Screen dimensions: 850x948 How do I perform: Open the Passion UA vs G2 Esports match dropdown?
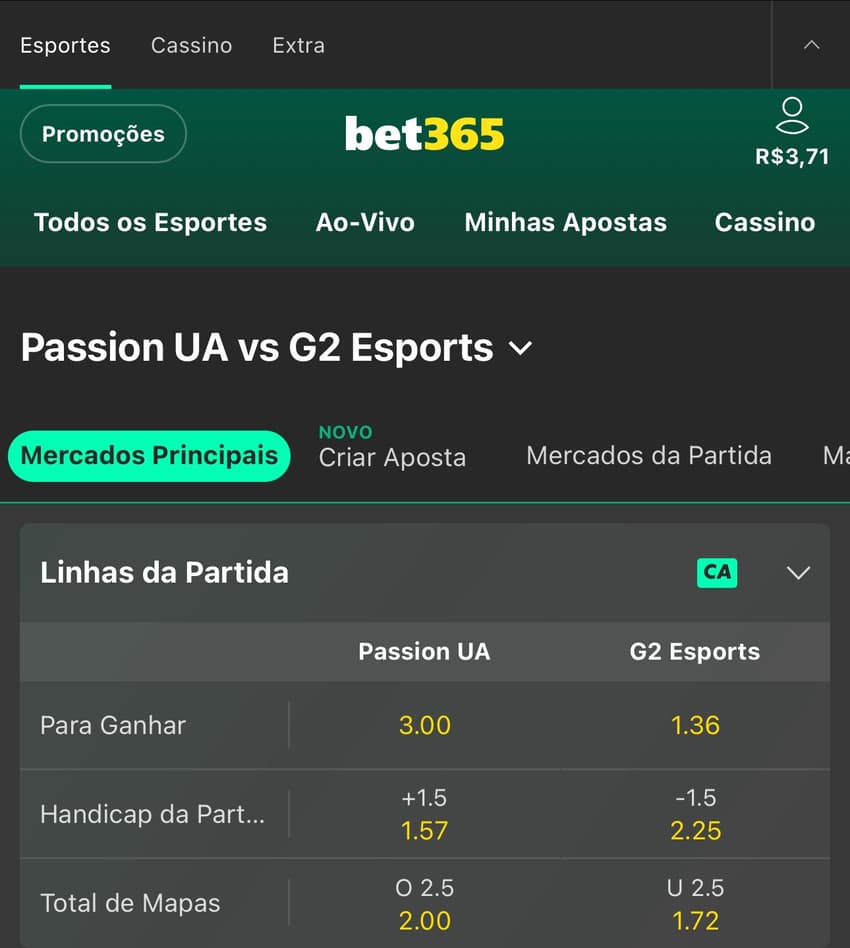520,349
